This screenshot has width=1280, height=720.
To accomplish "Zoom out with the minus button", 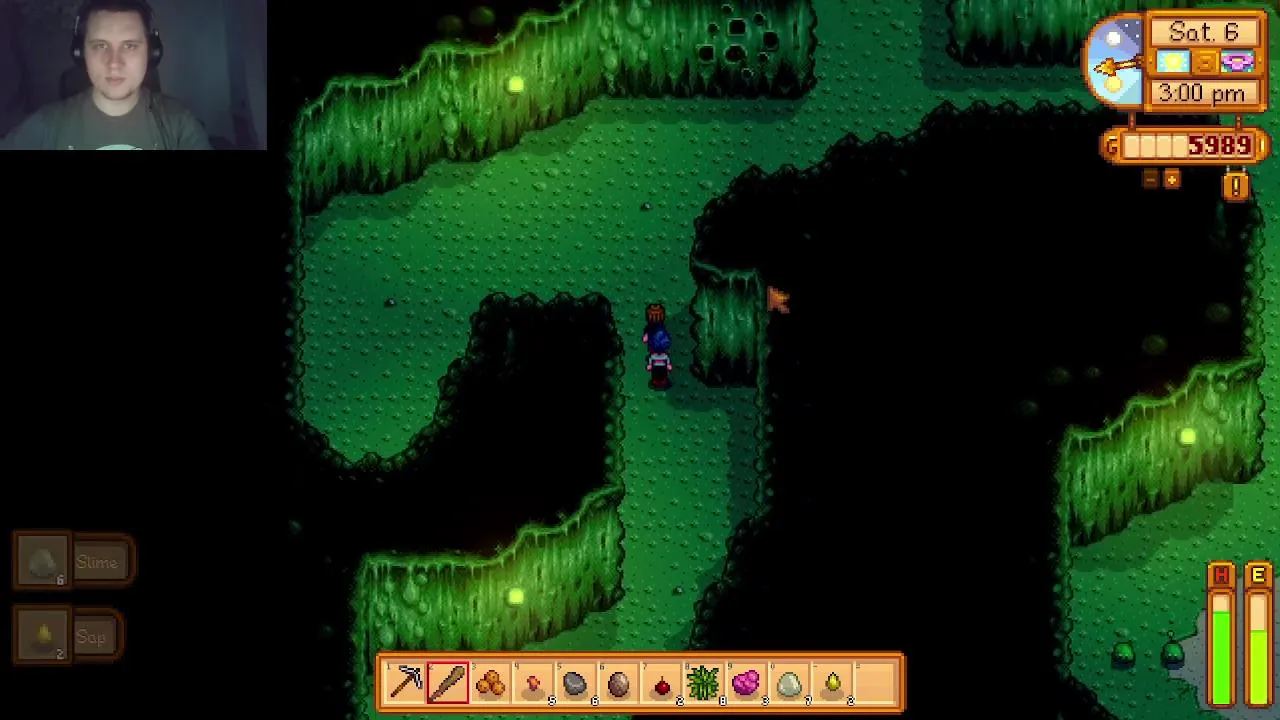I will coord(1150,179).
